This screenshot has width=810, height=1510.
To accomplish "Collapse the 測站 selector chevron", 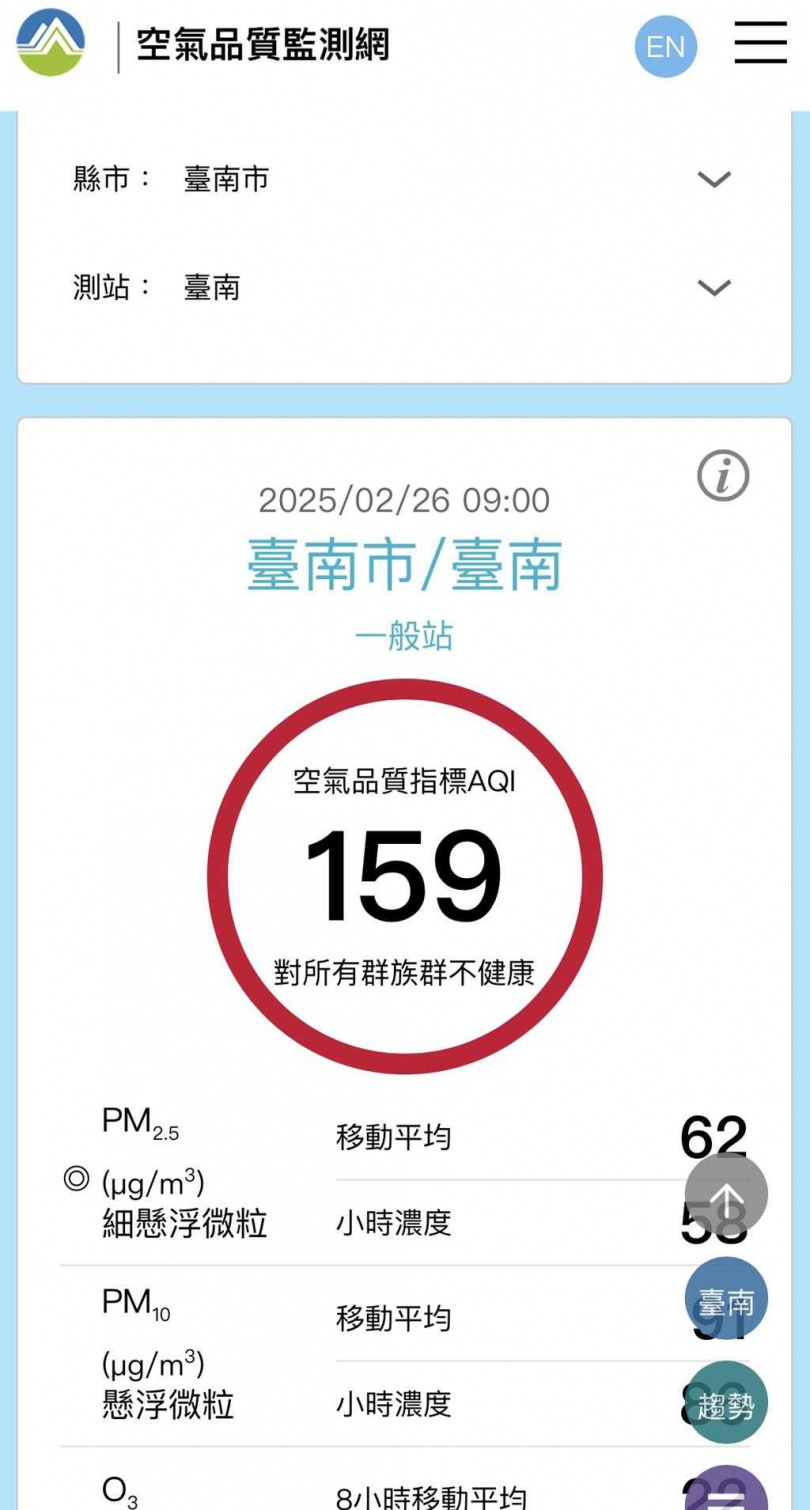I will click(713, 289).
